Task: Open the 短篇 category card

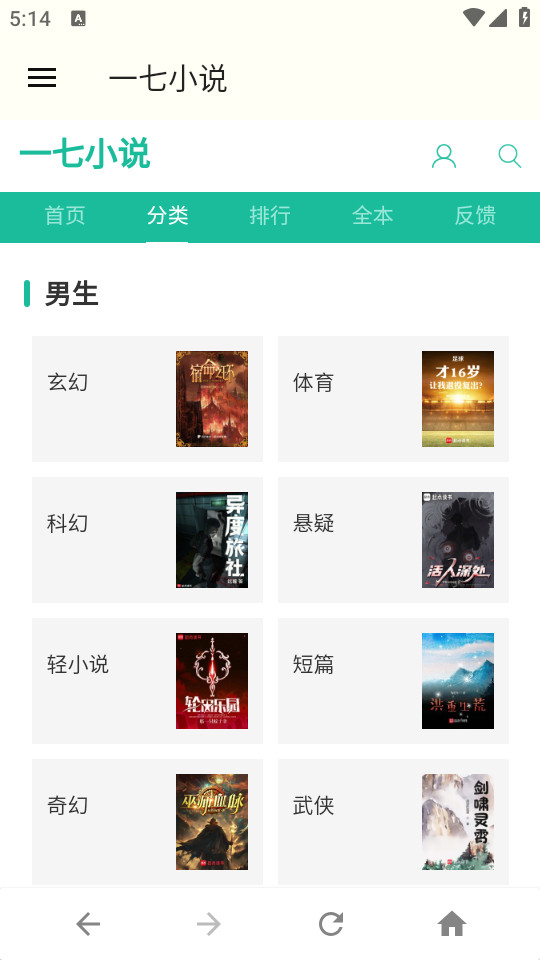Action: (393, 681)
